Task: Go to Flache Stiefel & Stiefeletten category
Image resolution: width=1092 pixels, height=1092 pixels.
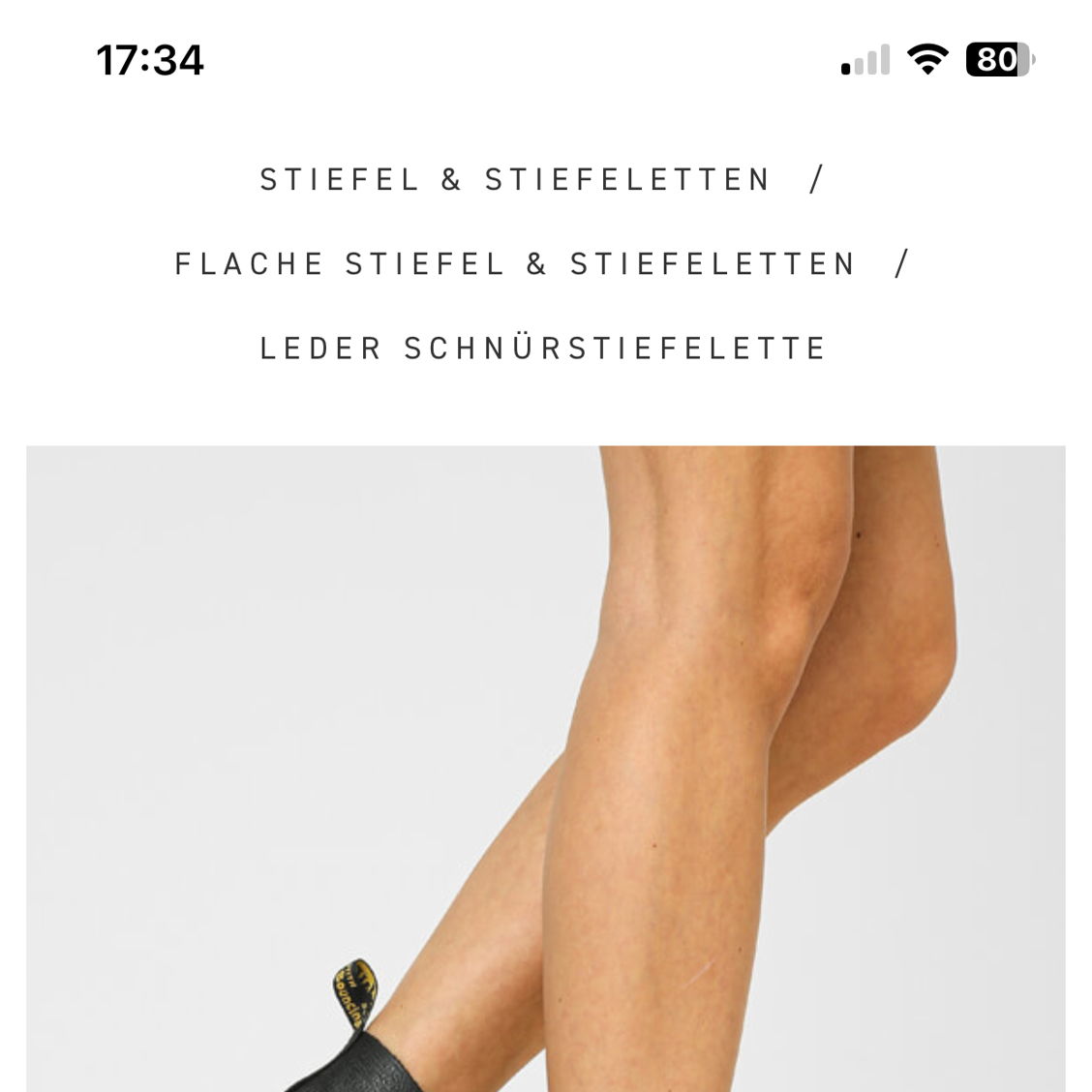Action: (515, 264)
